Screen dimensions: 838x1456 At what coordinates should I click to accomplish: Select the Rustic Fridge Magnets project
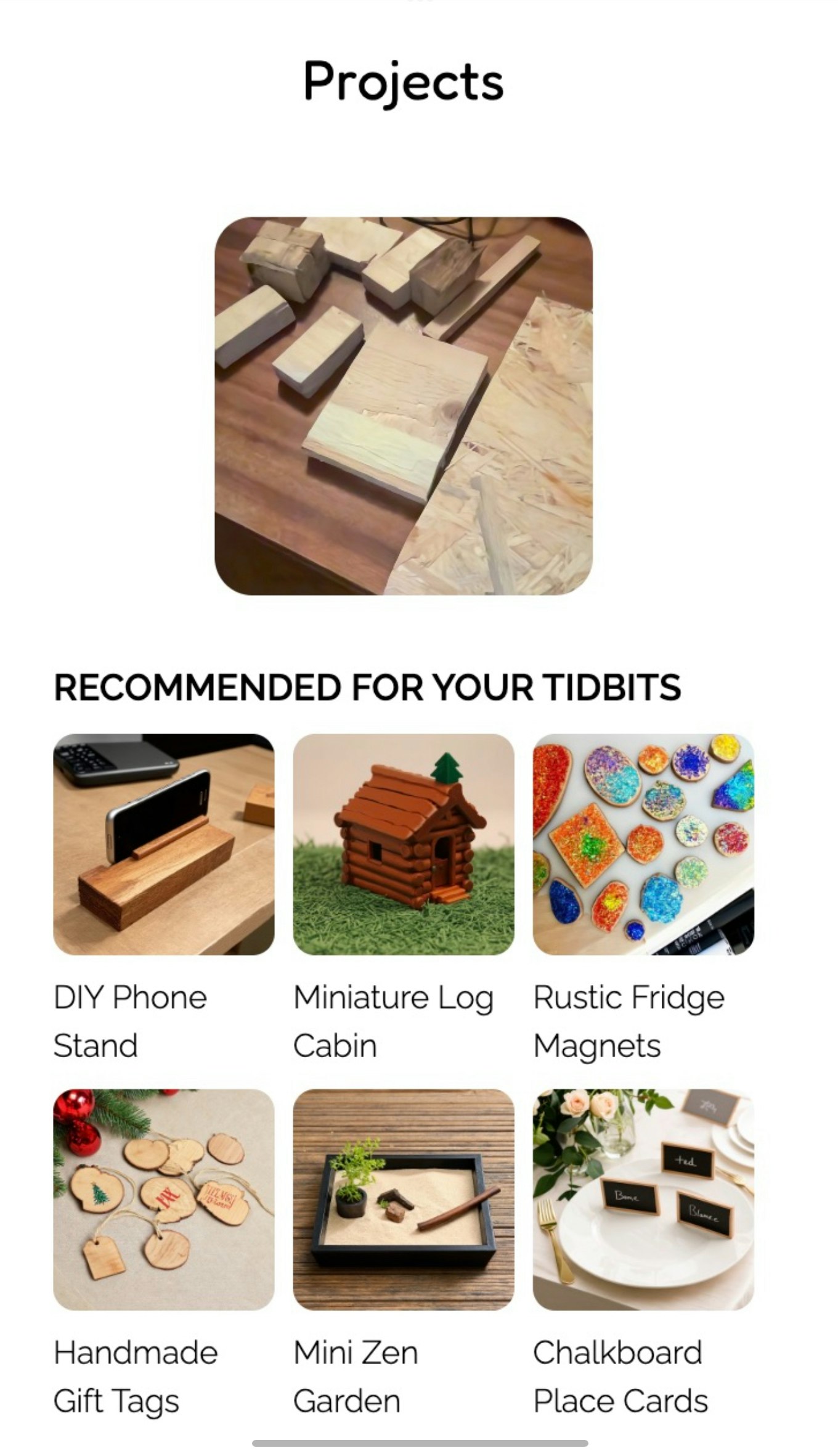[x=643, y=844]
